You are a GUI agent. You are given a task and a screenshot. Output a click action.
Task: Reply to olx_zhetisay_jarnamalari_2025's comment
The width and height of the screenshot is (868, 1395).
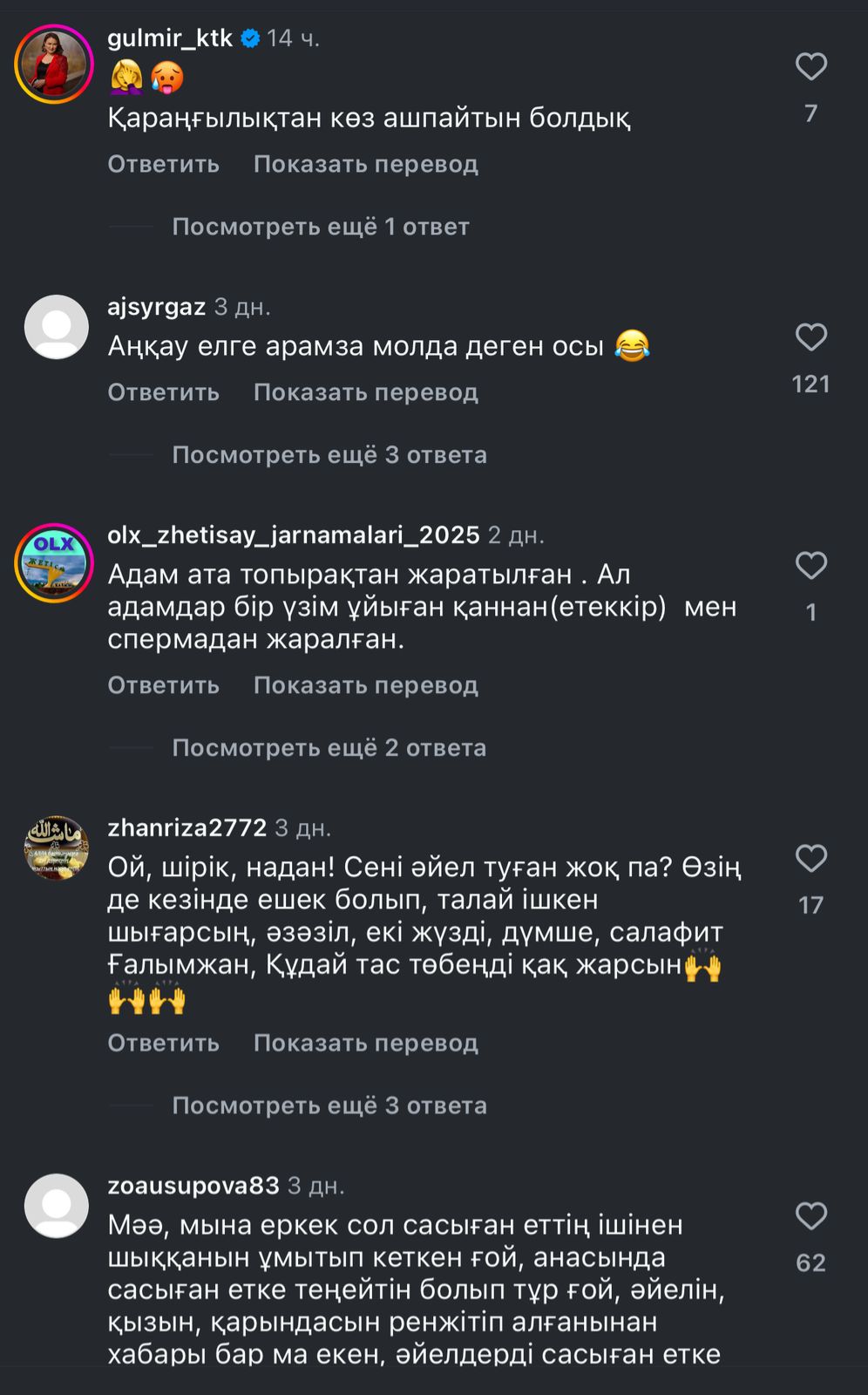click(x=163, y=685)
